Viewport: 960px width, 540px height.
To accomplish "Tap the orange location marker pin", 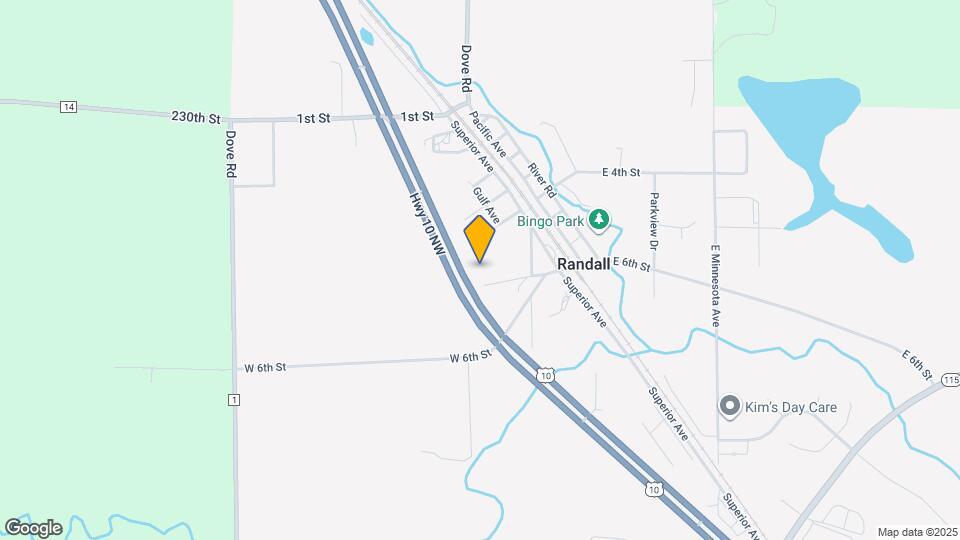I will click(x=480, y=238).
